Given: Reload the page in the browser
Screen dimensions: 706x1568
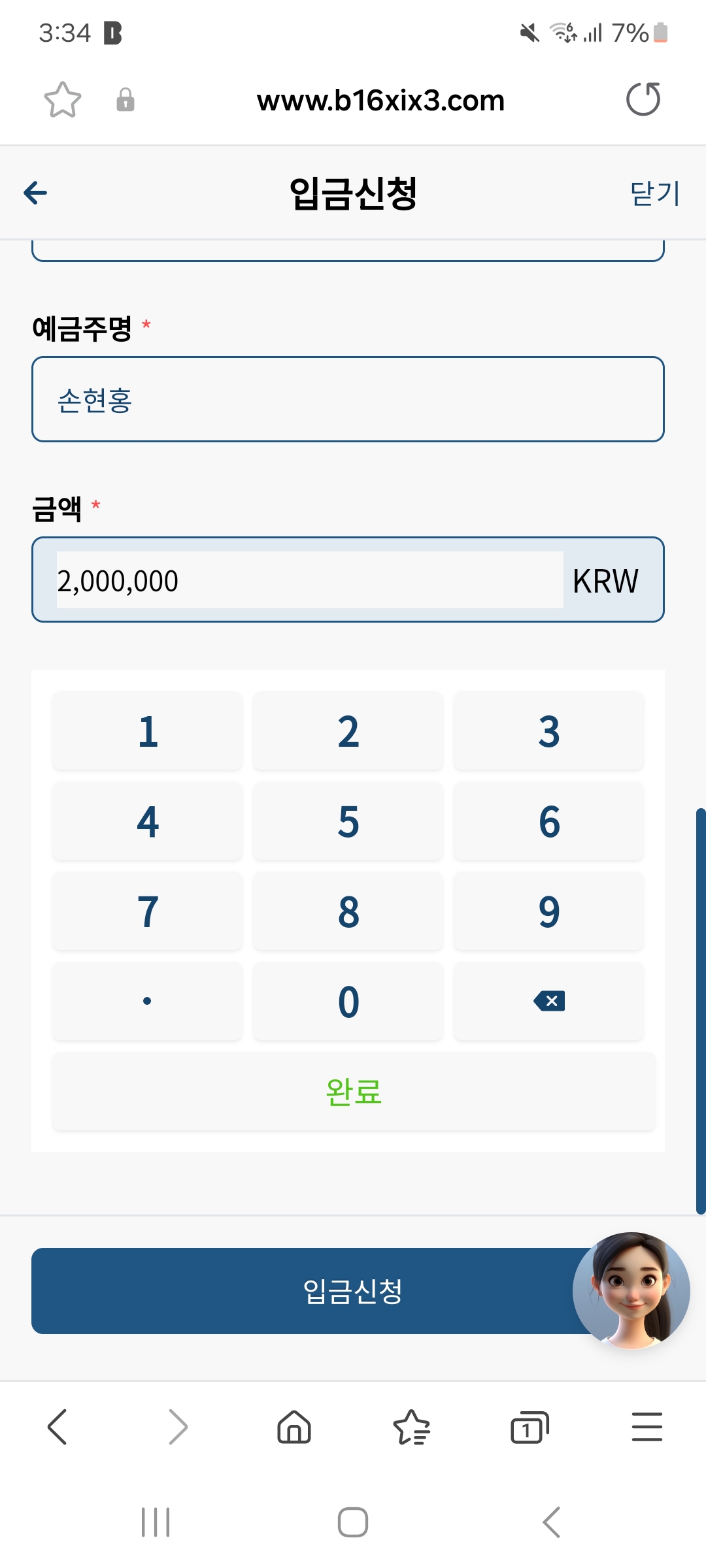Looking at the screenshot, I should [643, 99].
